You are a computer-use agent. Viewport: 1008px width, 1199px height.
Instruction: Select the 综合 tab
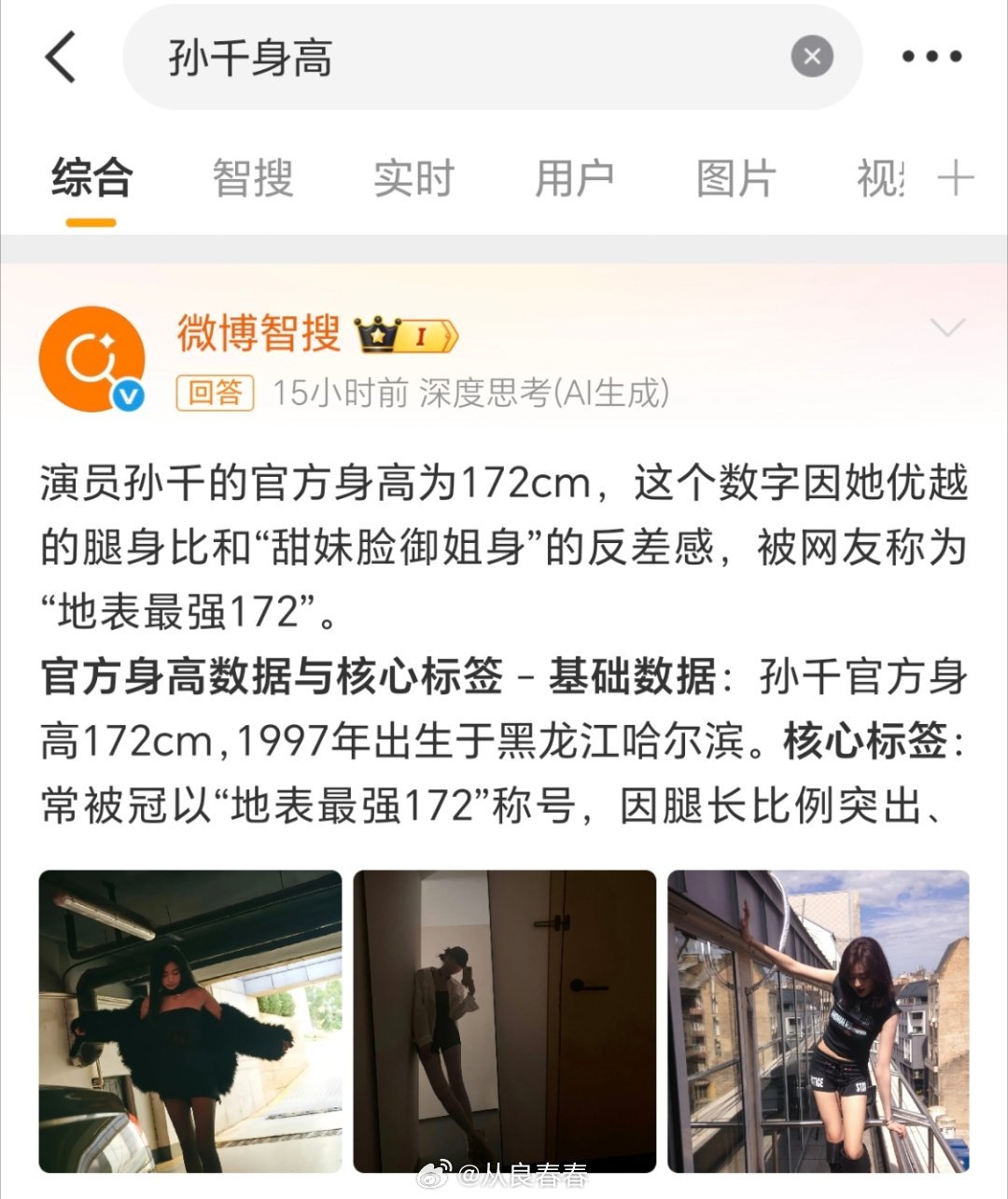pyautogui.click(x=91, y=178)
